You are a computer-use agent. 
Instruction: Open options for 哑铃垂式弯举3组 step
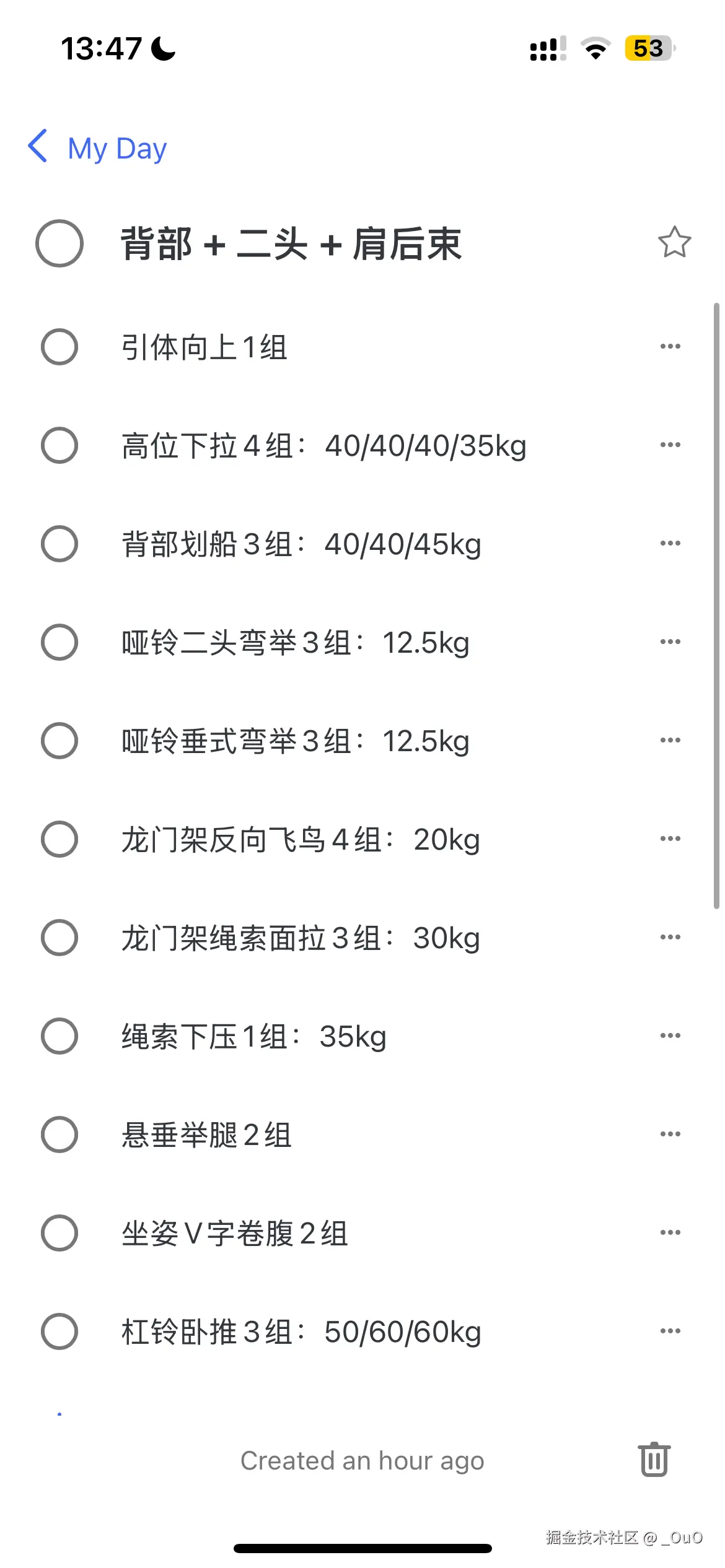pyautogui.click(x=670, y=739)
